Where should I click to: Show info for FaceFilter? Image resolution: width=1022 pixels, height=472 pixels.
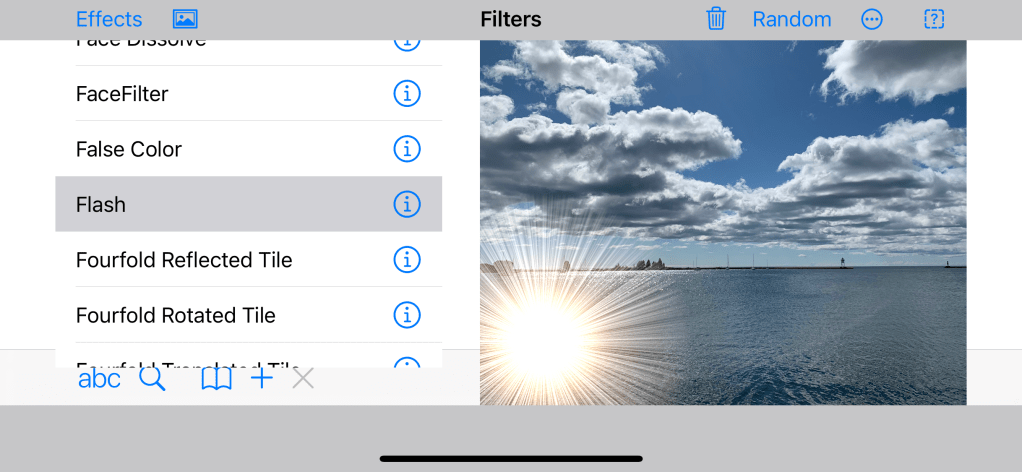click(x=406, y=94)
